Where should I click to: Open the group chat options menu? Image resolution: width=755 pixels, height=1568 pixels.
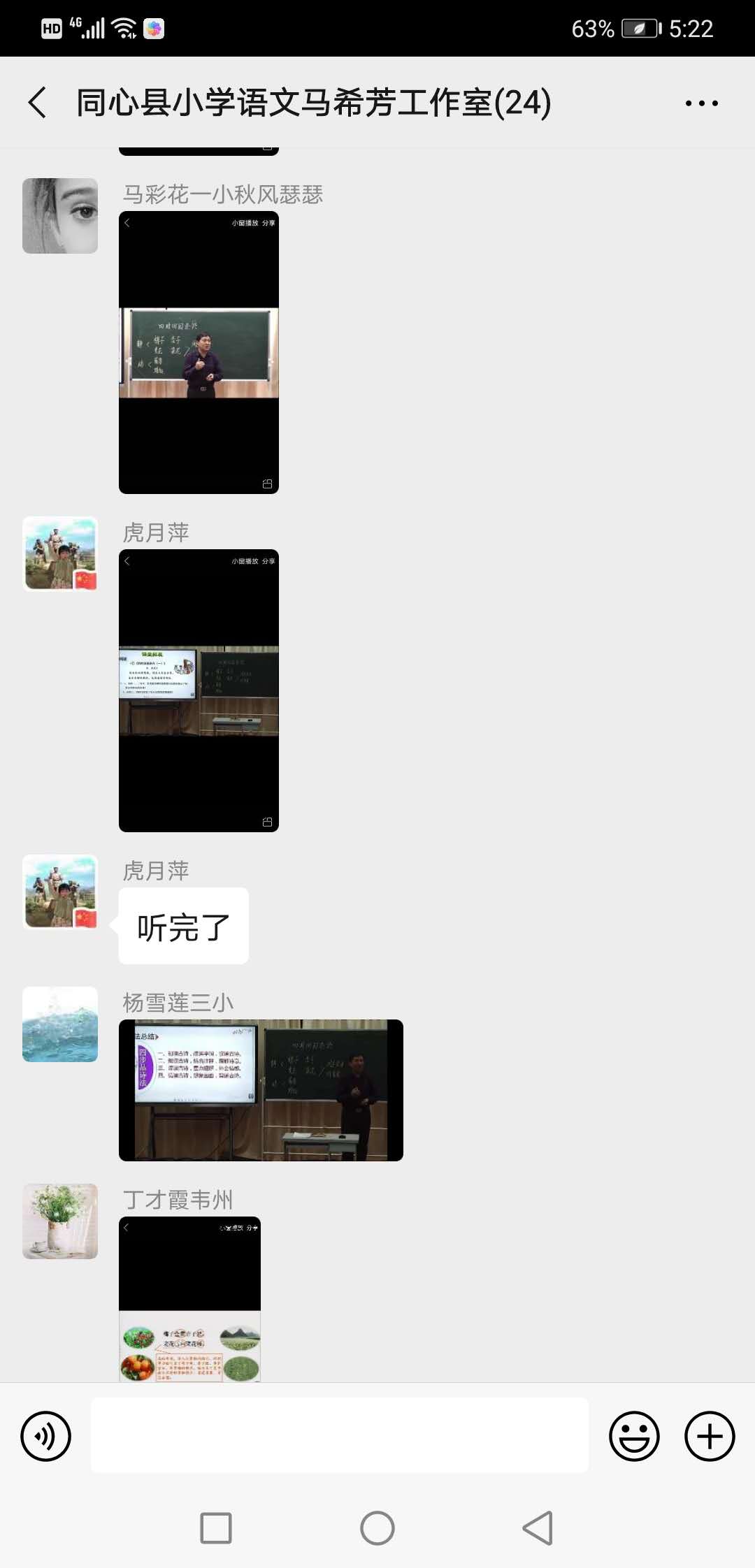(x=701, y=103)
